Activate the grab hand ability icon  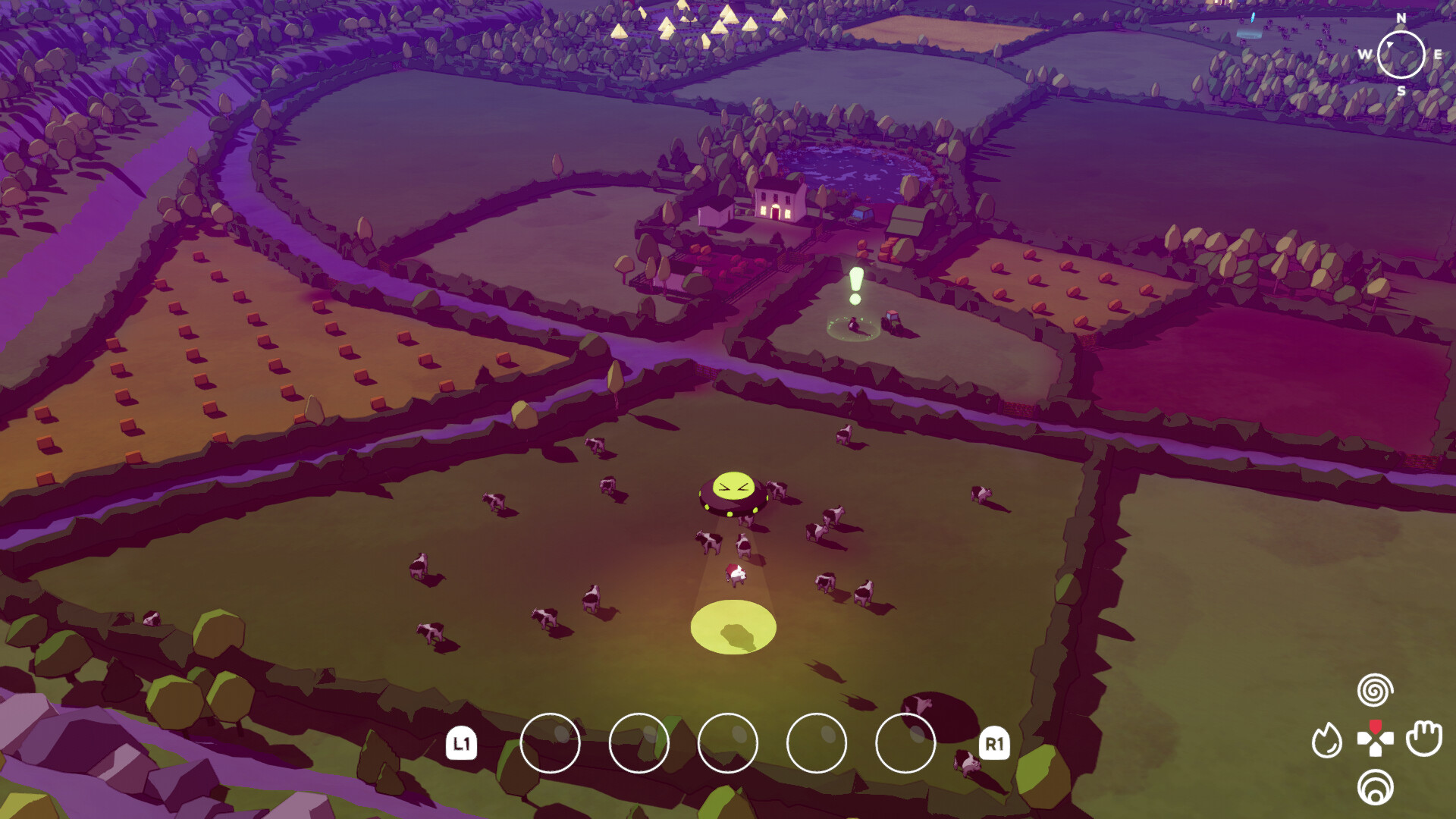(1423, 739)
